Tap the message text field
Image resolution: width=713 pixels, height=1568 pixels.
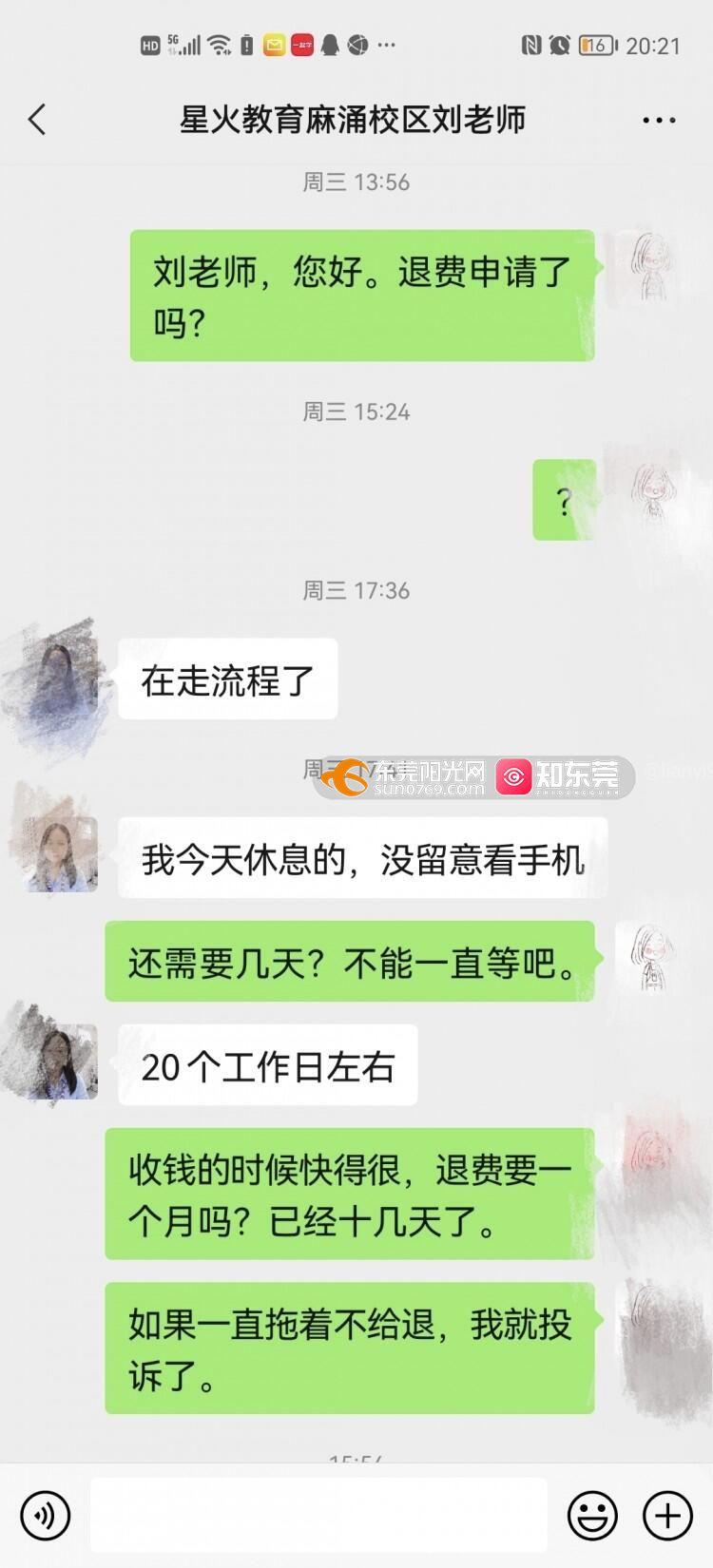coord(318,1515)
